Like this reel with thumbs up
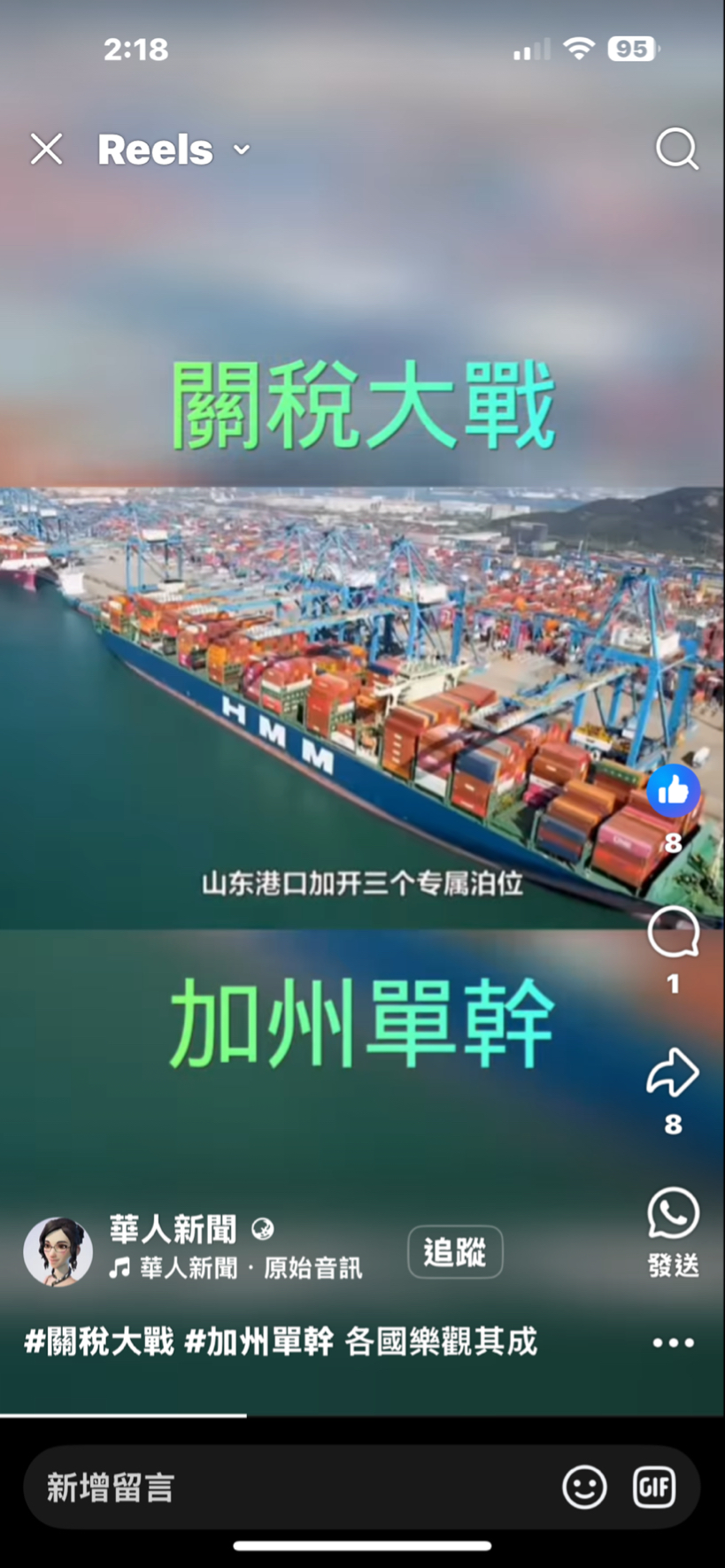The height and width of the screenshot is (1568, 725). coord(673,790)
